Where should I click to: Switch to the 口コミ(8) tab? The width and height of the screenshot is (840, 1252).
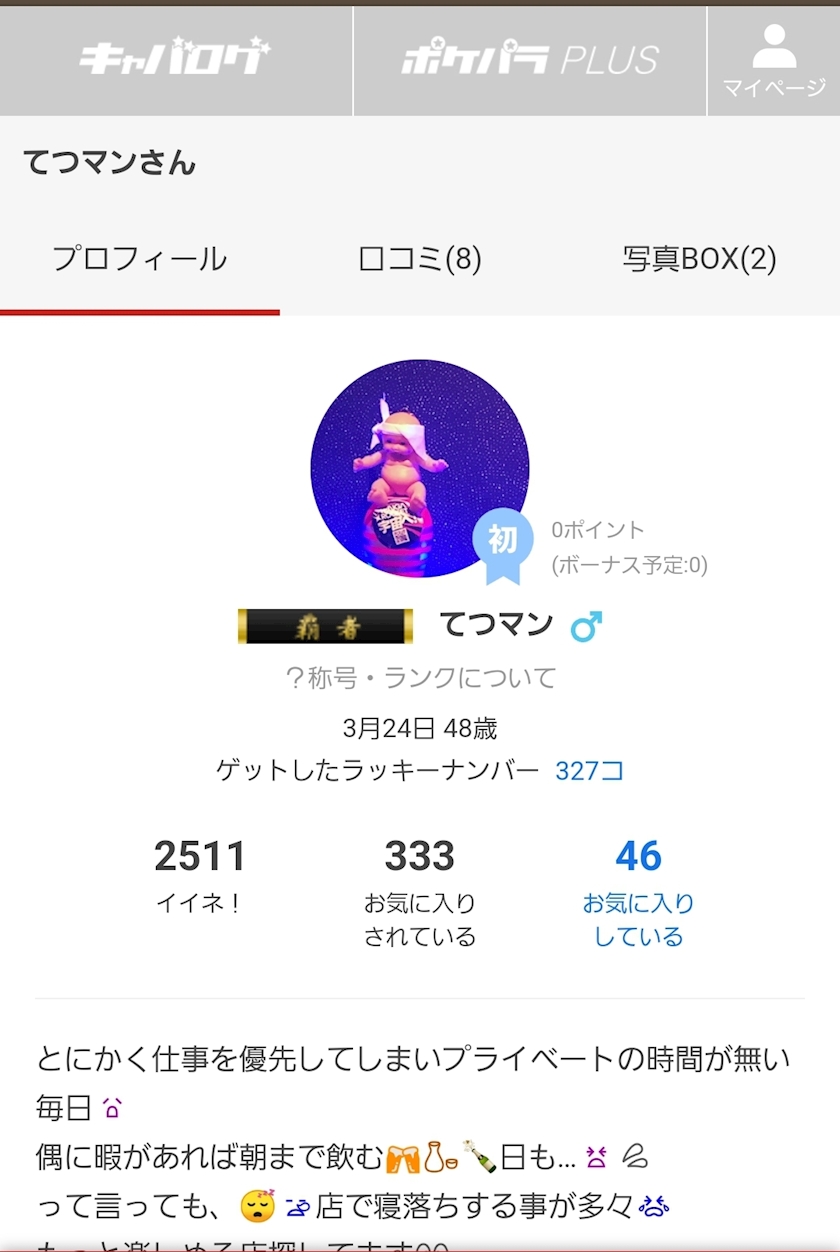(x=420, y=260)
